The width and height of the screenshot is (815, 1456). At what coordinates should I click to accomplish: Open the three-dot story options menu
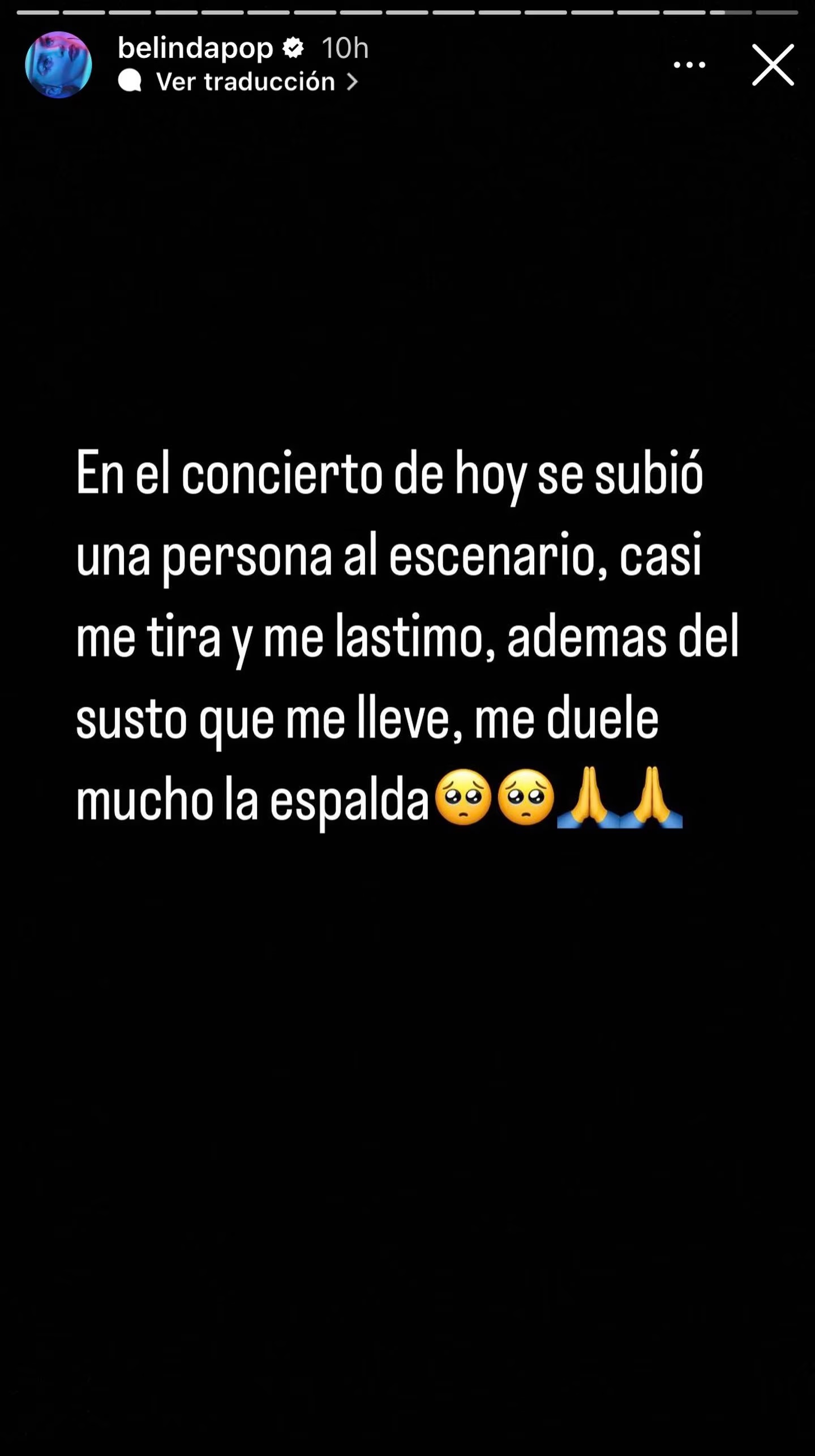click(689, 65)
